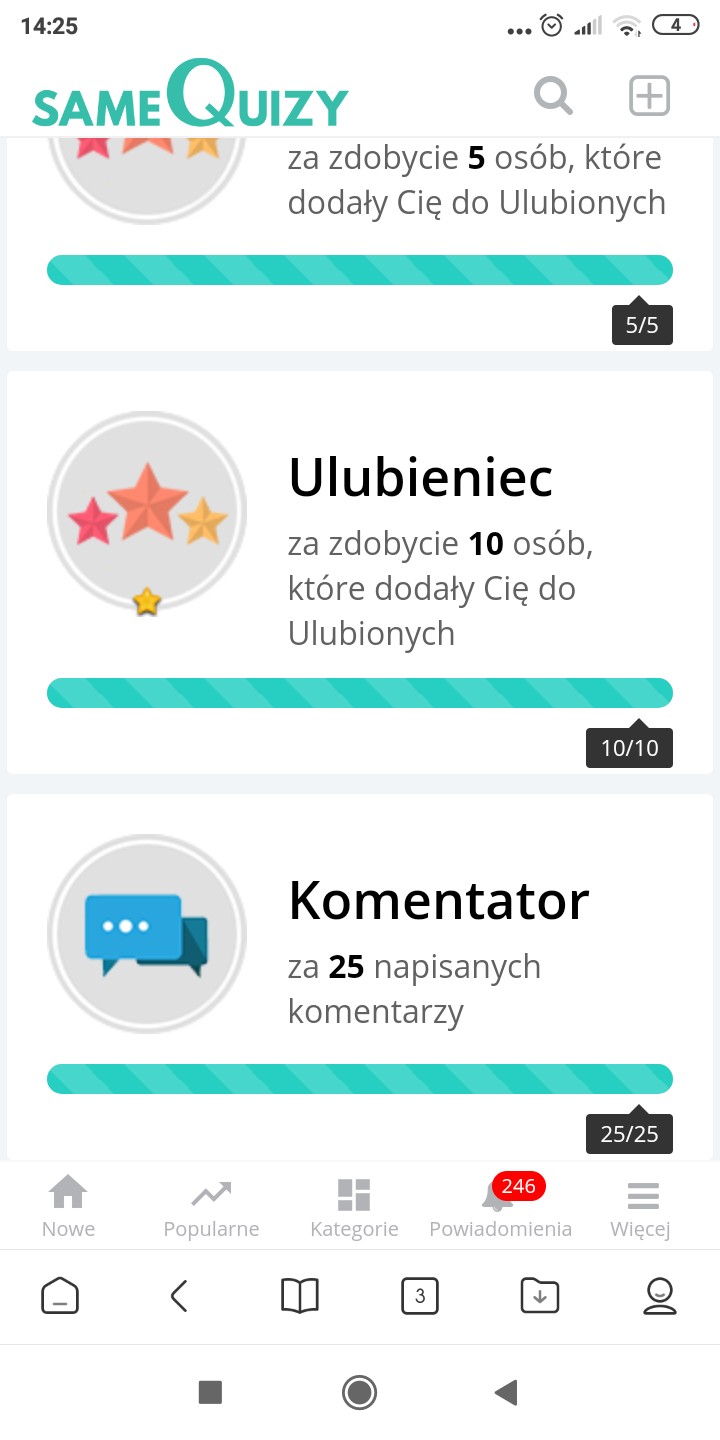The image size is (720, 1440).
Task: Tap system recent apps square
Action: point(210,1392)
